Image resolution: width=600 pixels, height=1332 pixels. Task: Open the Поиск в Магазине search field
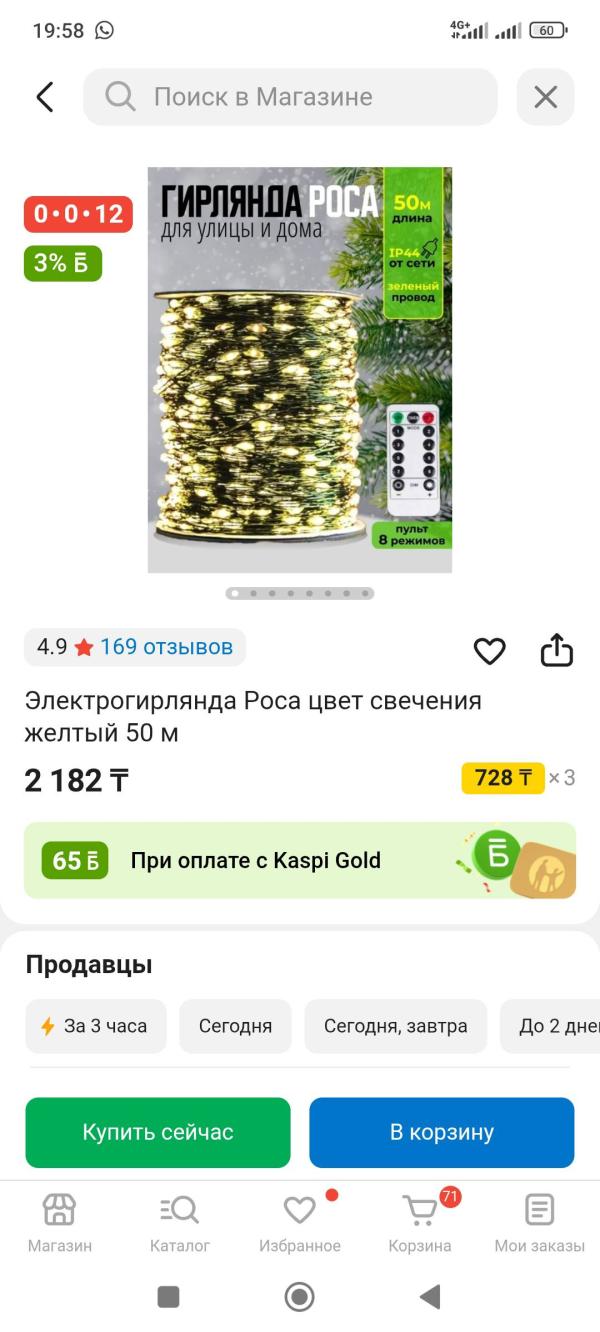pos(290,97)
